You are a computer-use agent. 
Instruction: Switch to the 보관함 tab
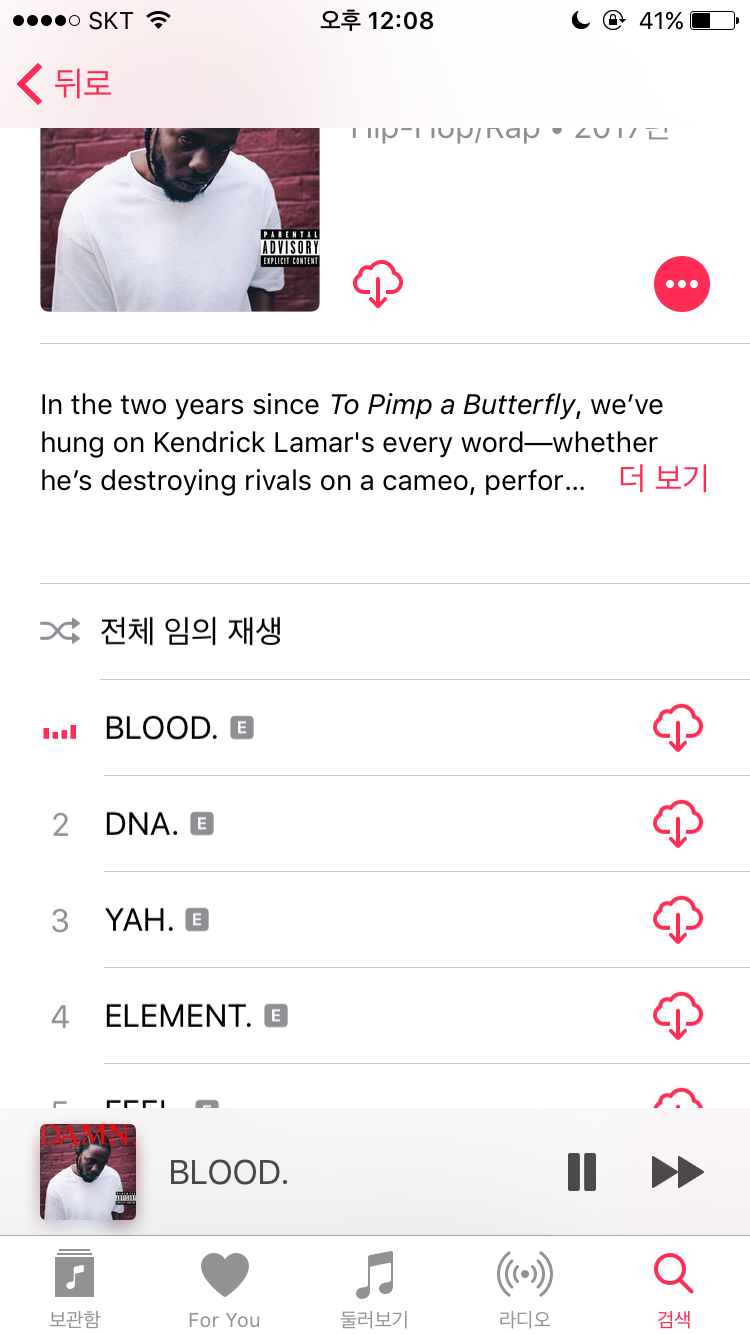(75, 1288)
